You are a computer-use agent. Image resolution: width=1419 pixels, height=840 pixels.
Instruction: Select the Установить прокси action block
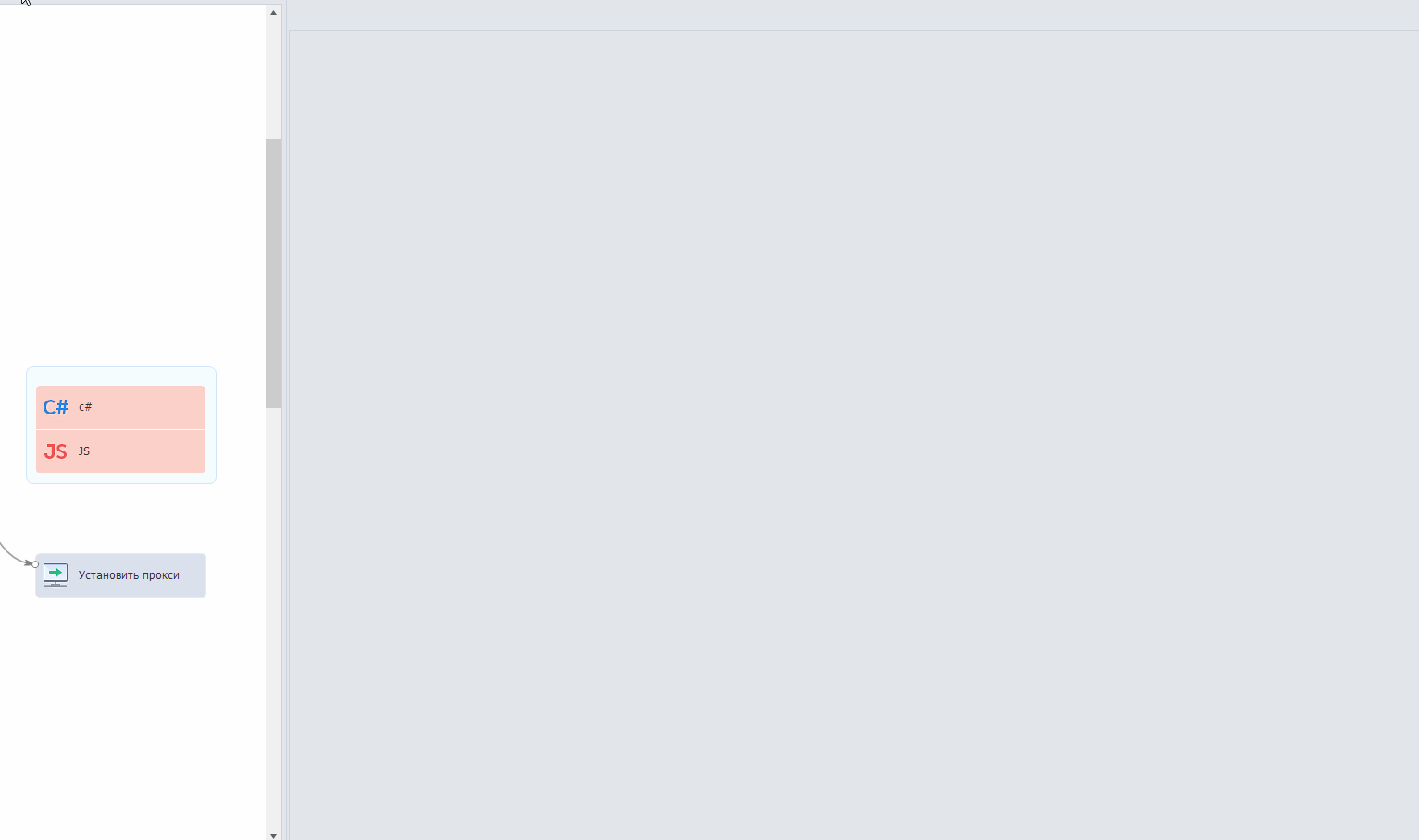120,575
